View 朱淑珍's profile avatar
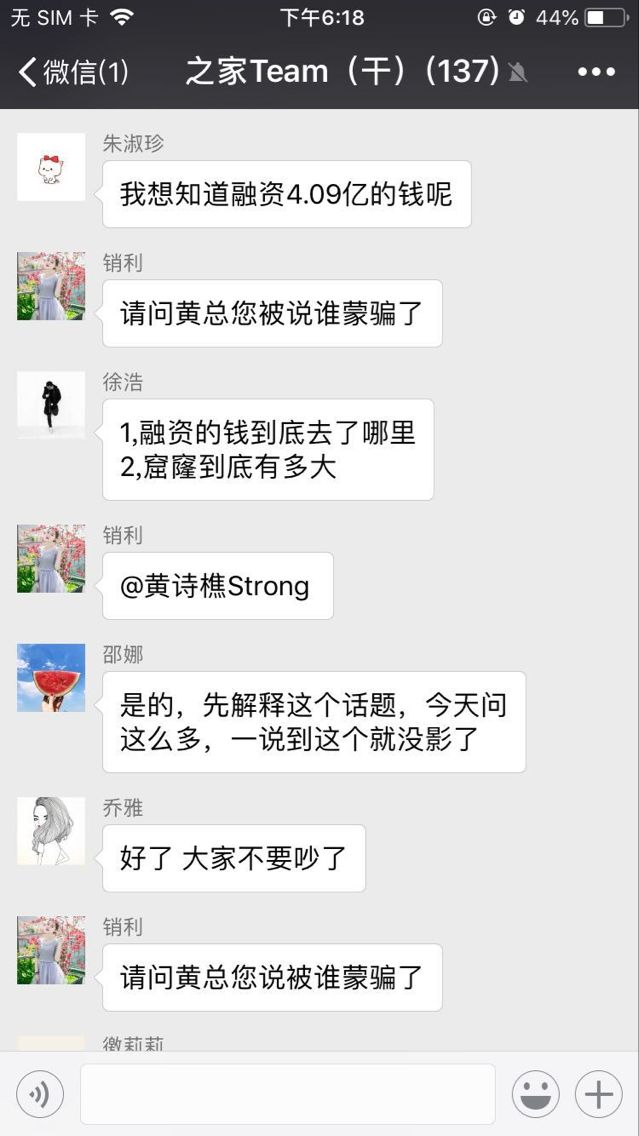The height and width of the screenshot is (1136, 639). pos(51,167)
